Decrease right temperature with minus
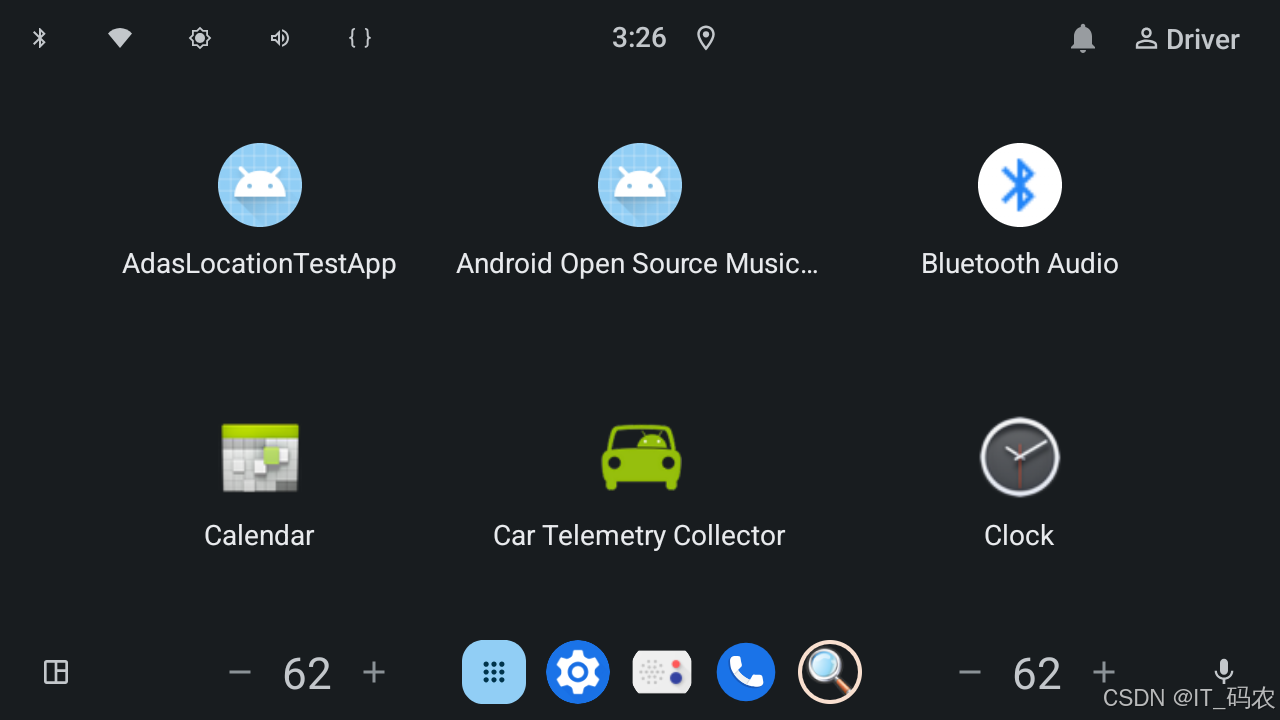 tap(970, 673)
